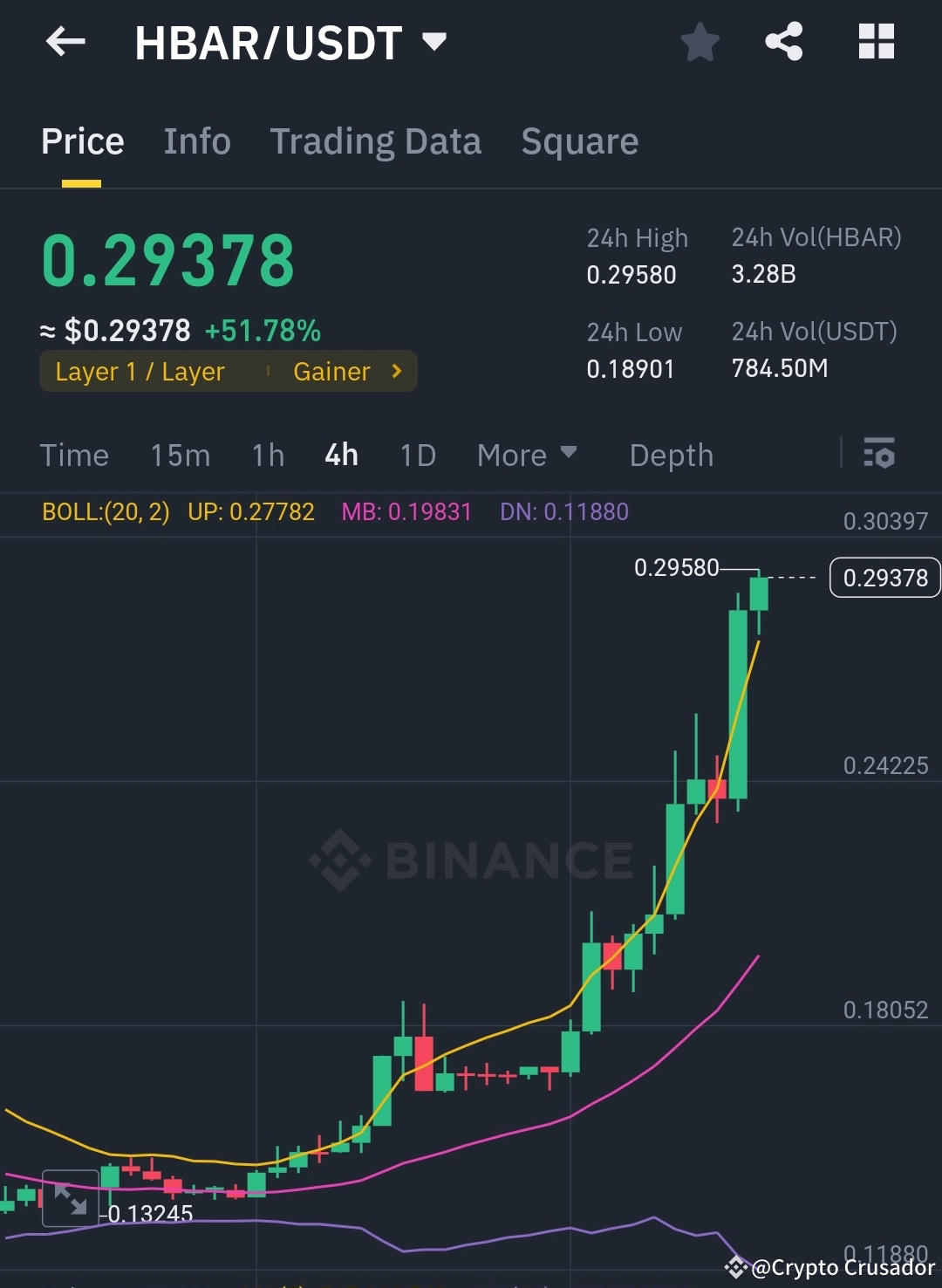This screenshot has width=942, height=1288.
Task: Select the 1D timeframe
Action: point(416,455)
